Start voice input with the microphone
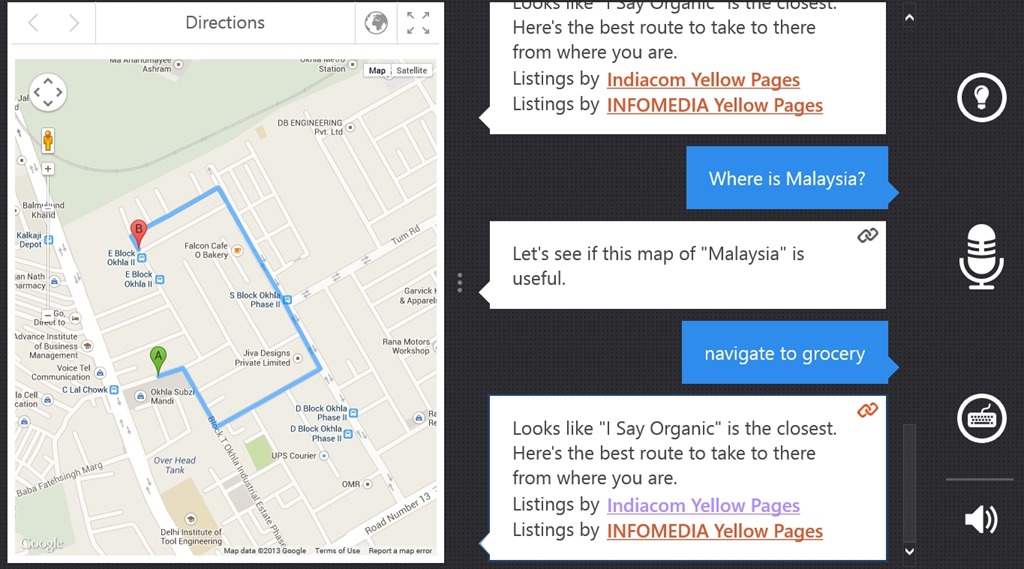This screenshot has width=1024, height=569. tap(981, 256)
